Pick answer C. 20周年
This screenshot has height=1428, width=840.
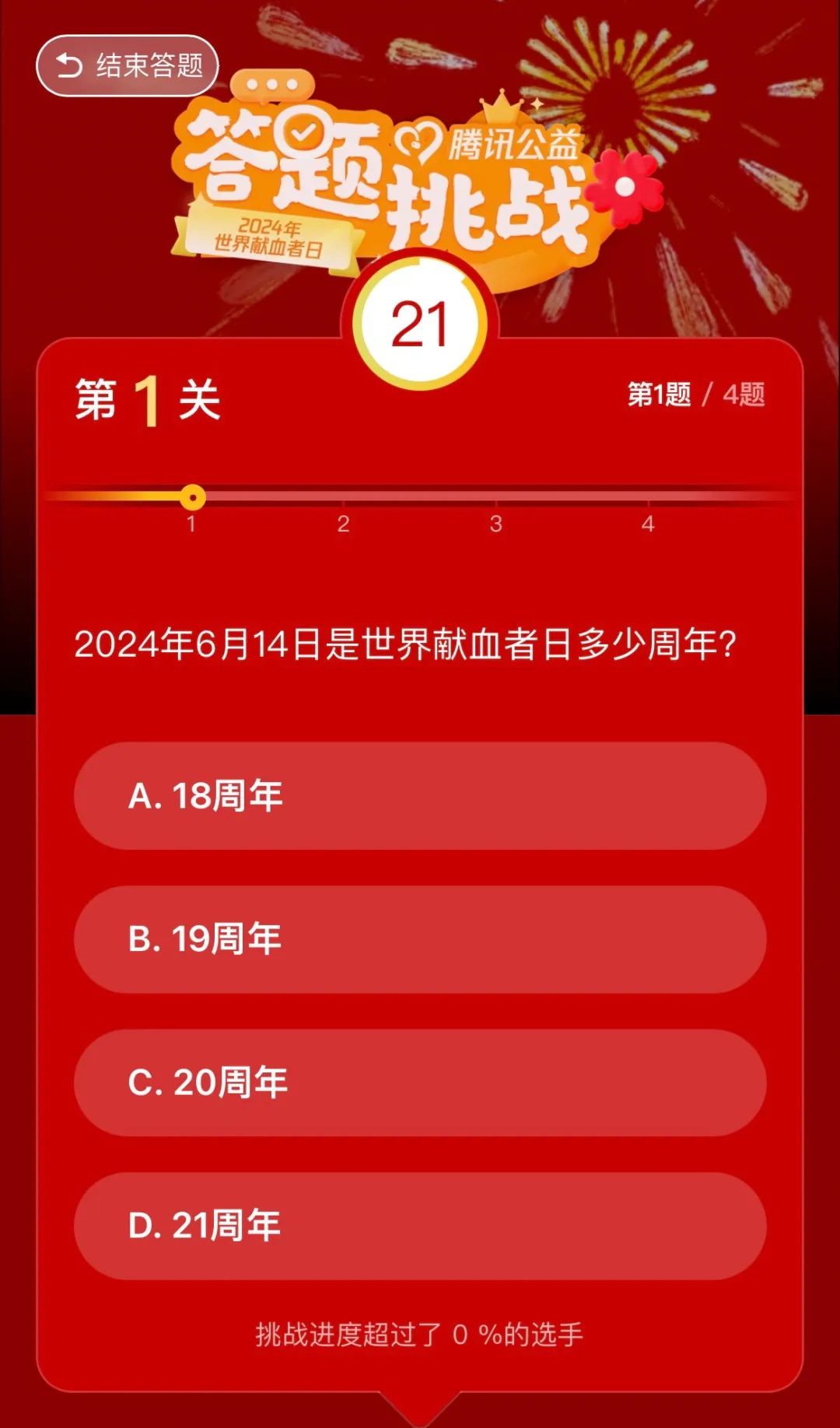[420, 1082]
